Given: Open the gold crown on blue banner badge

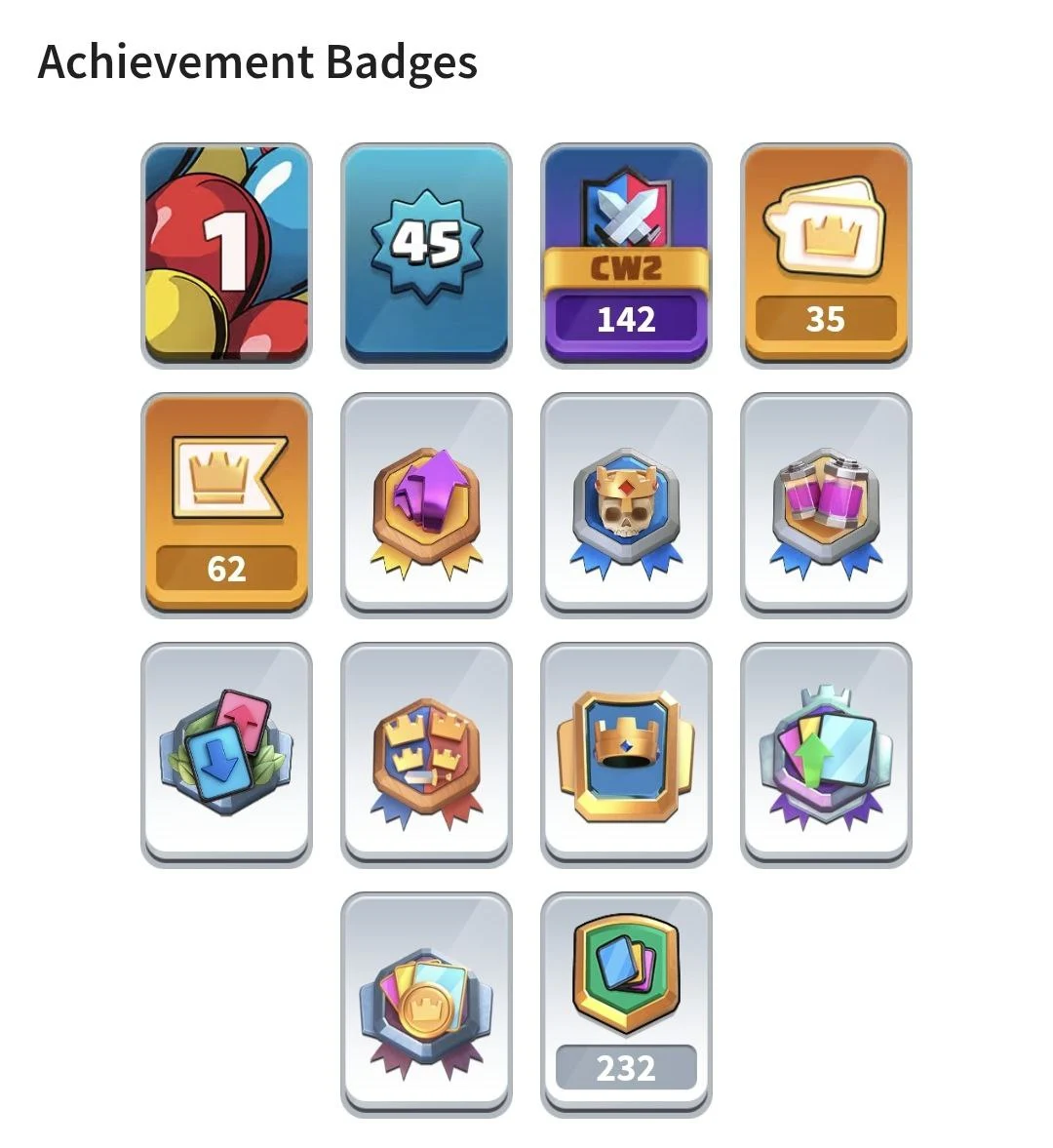Looking at the screenshot, I should point(626,754).
